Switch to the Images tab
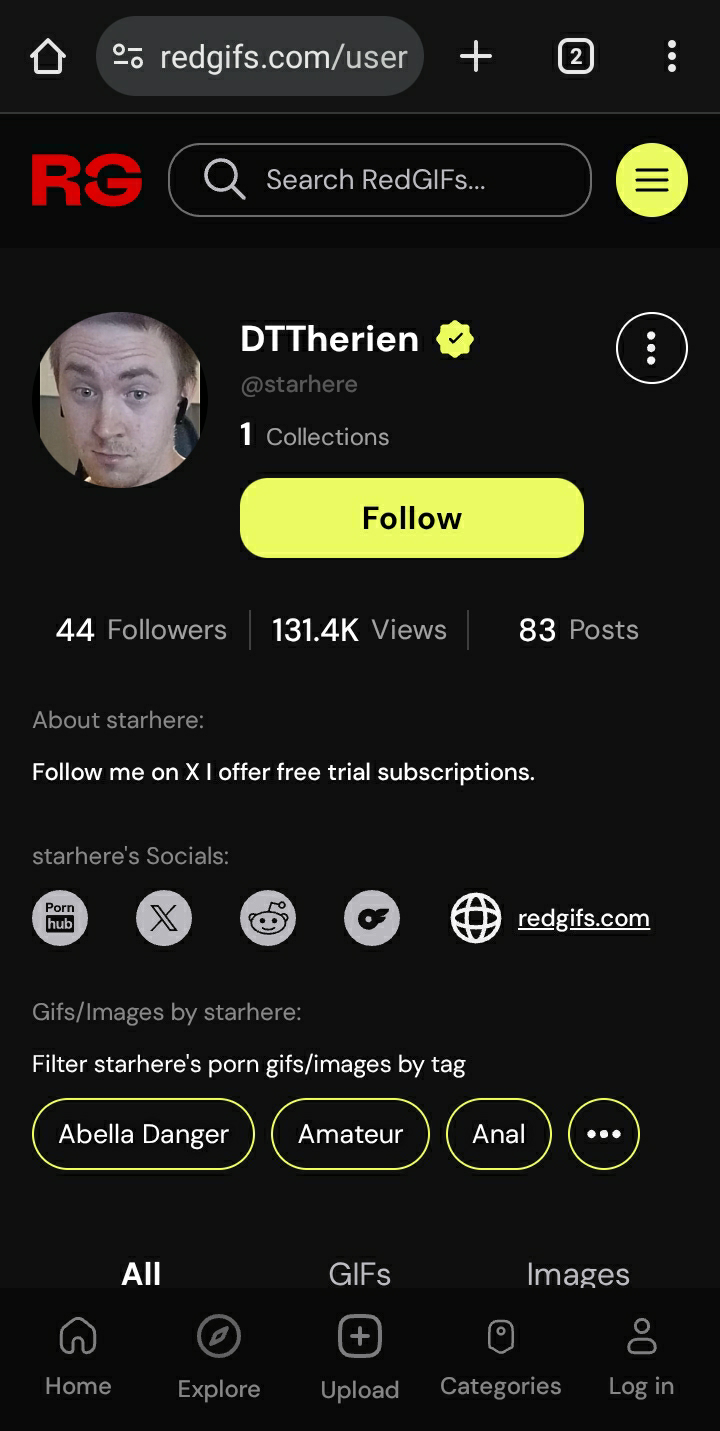Screen dimensions: 720x1431 [578, 1274]
